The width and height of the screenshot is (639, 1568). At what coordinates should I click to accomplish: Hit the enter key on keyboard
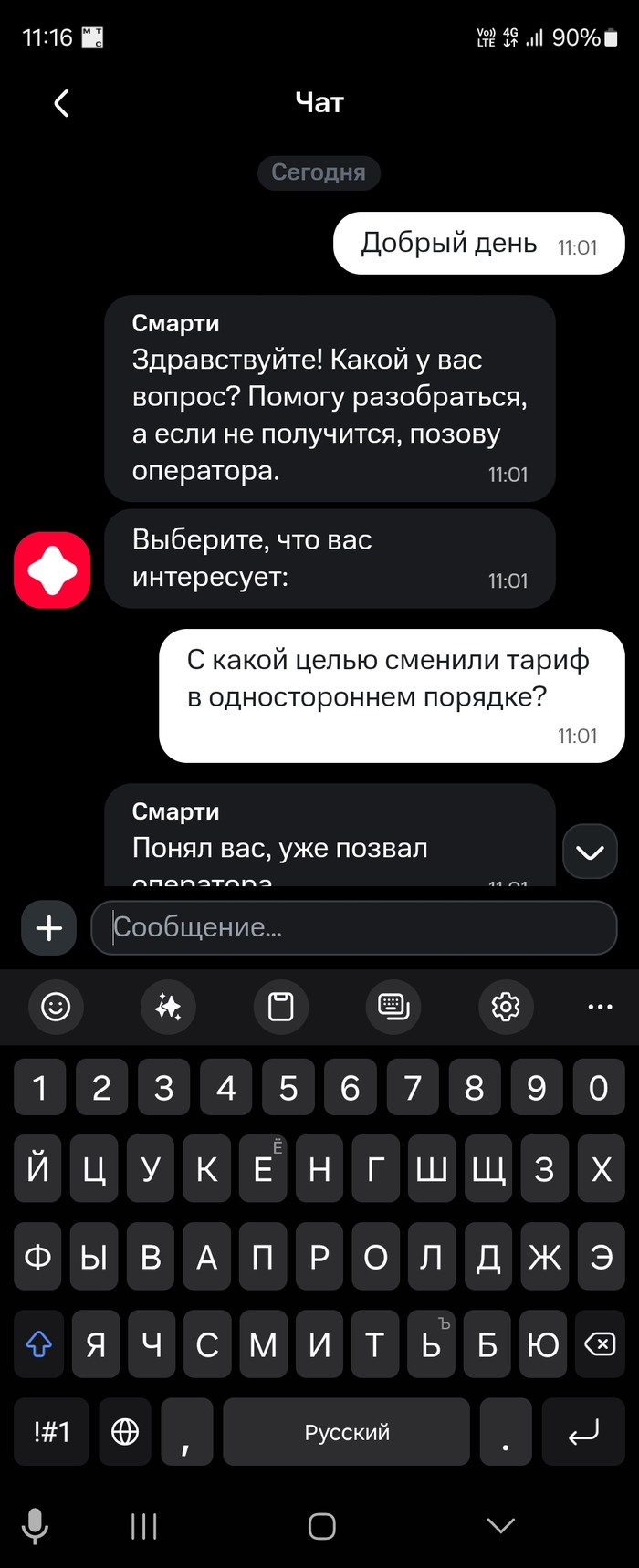583,1432
